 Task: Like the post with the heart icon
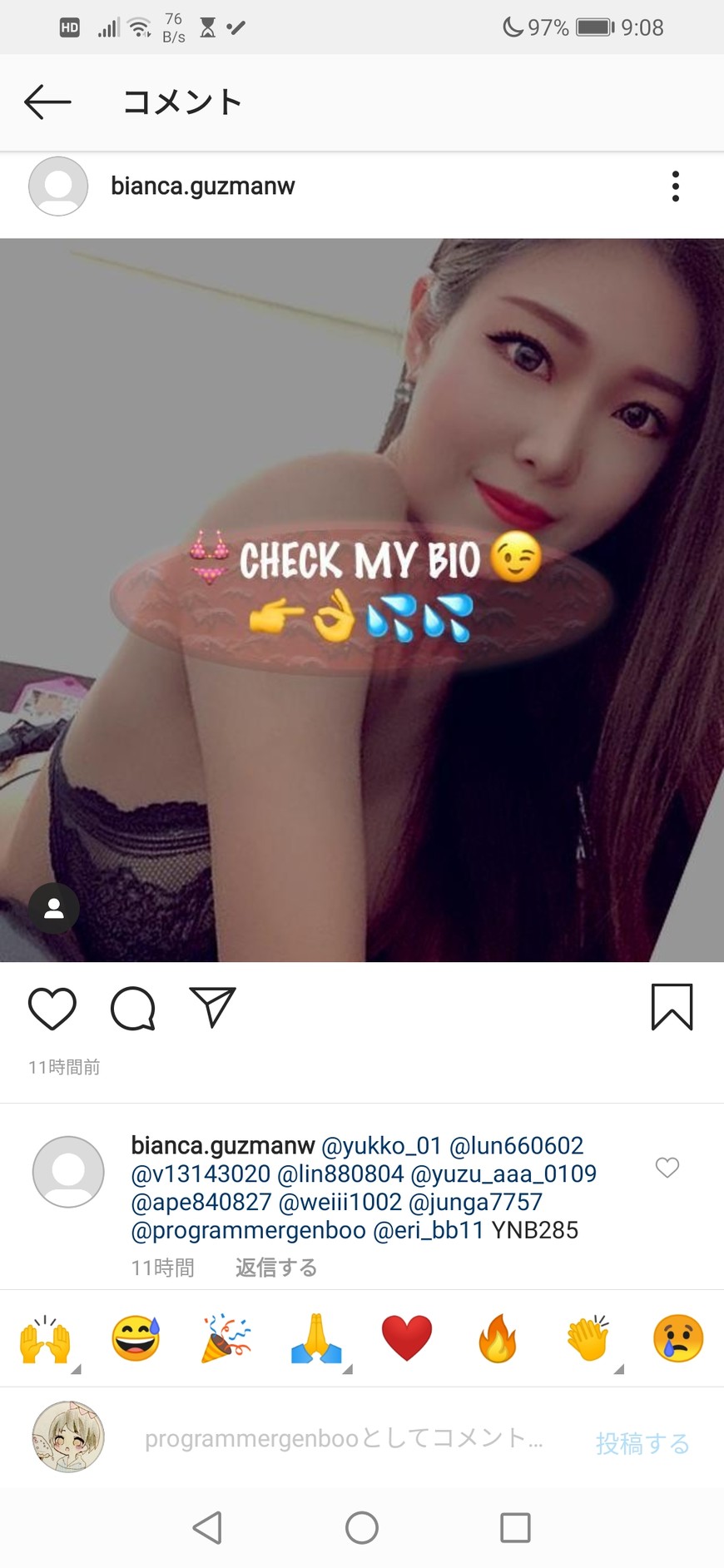(52, 1009)
